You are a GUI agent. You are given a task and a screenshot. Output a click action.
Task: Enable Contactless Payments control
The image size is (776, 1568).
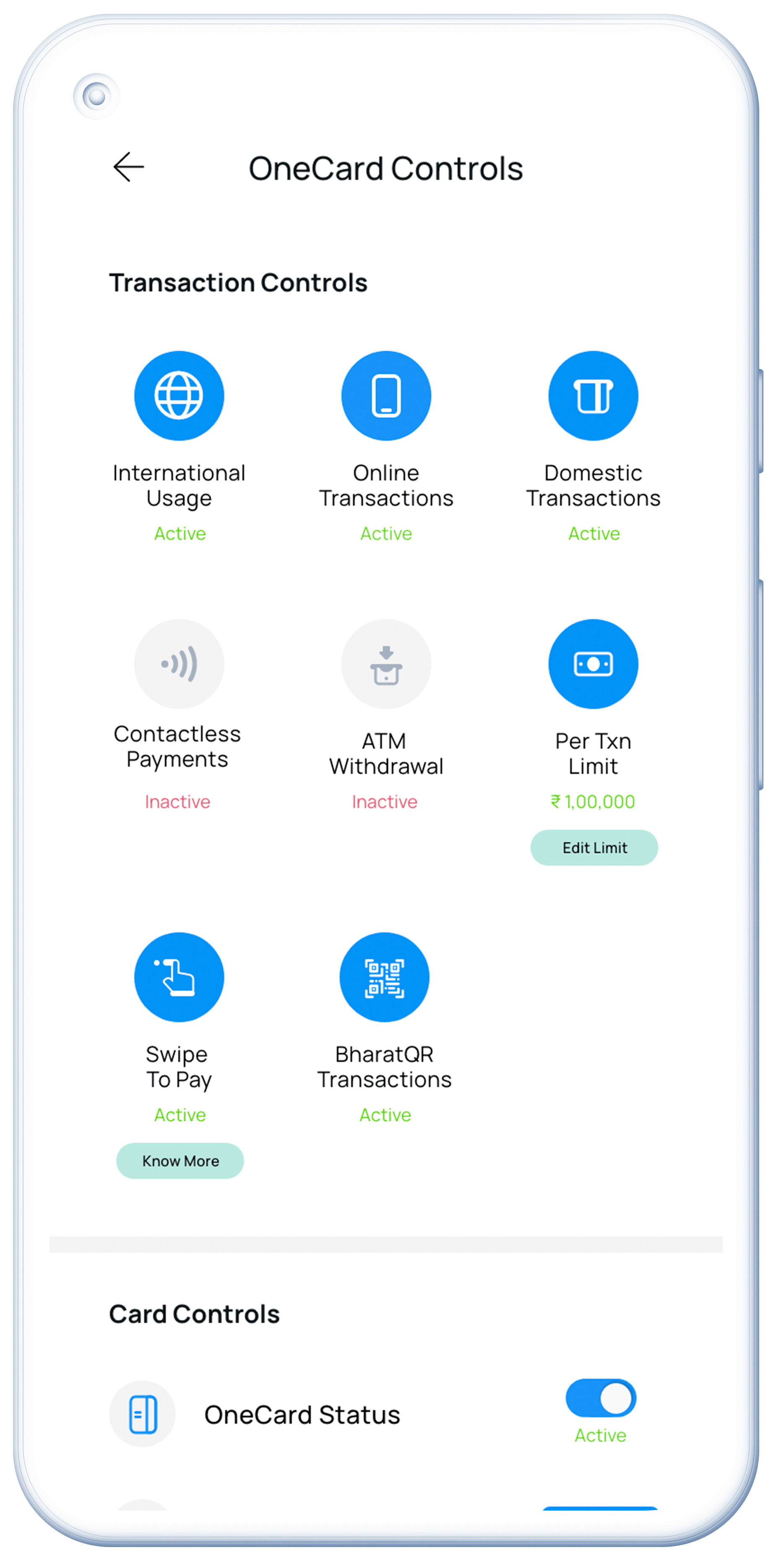coord(177,802)
